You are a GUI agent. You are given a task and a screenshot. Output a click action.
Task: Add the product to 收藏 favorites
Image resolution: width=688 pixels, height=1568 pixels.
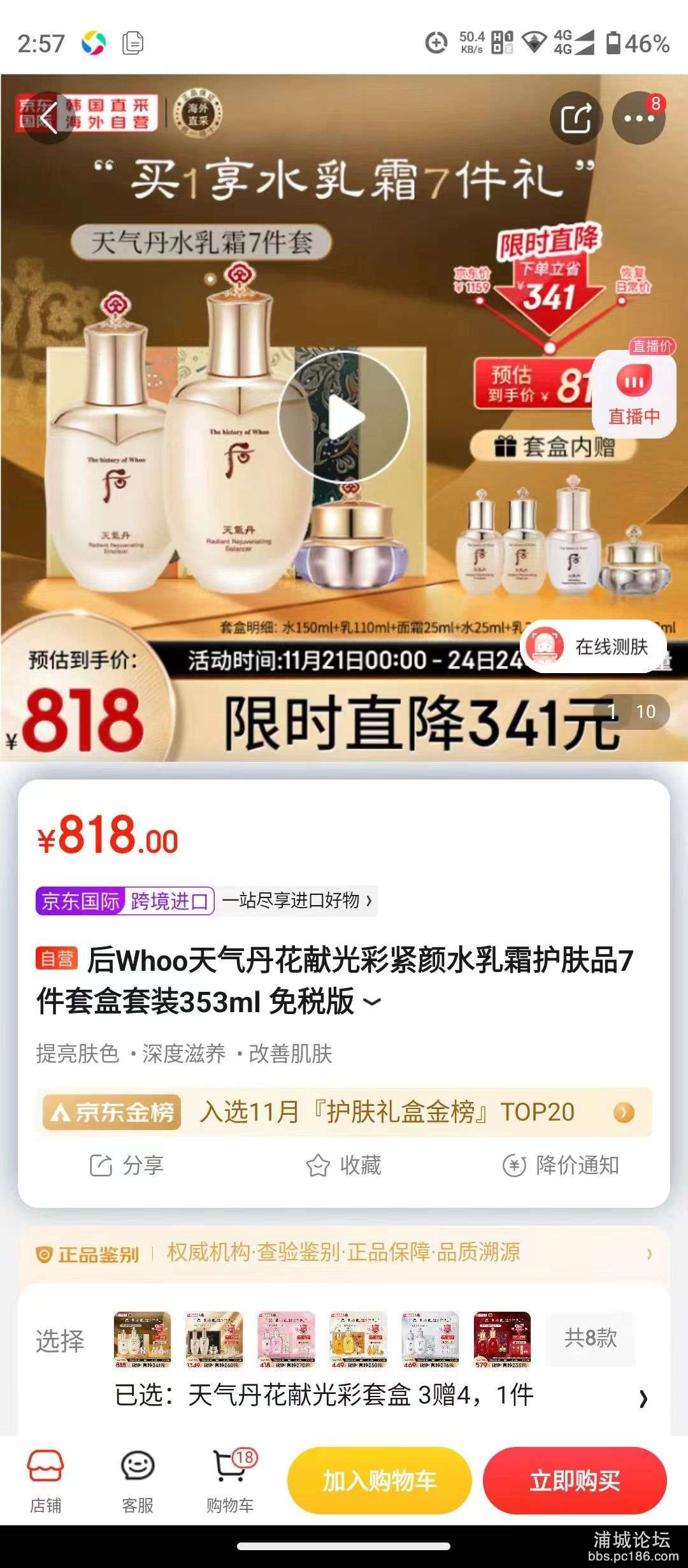pos(344,1165)
